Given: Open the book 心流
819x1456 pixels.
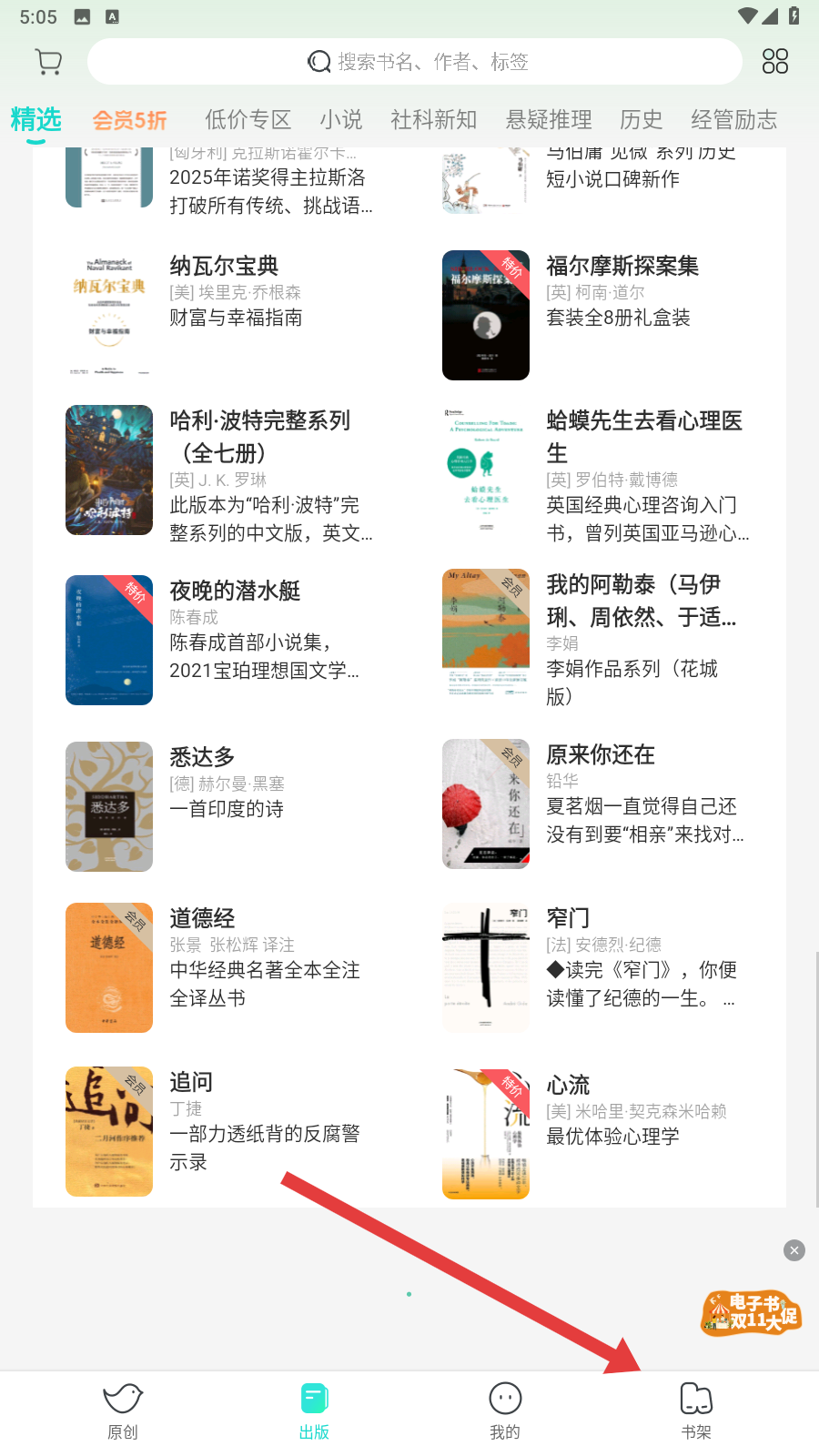Looking at the screenshot, I should [x=568, y=1086].
